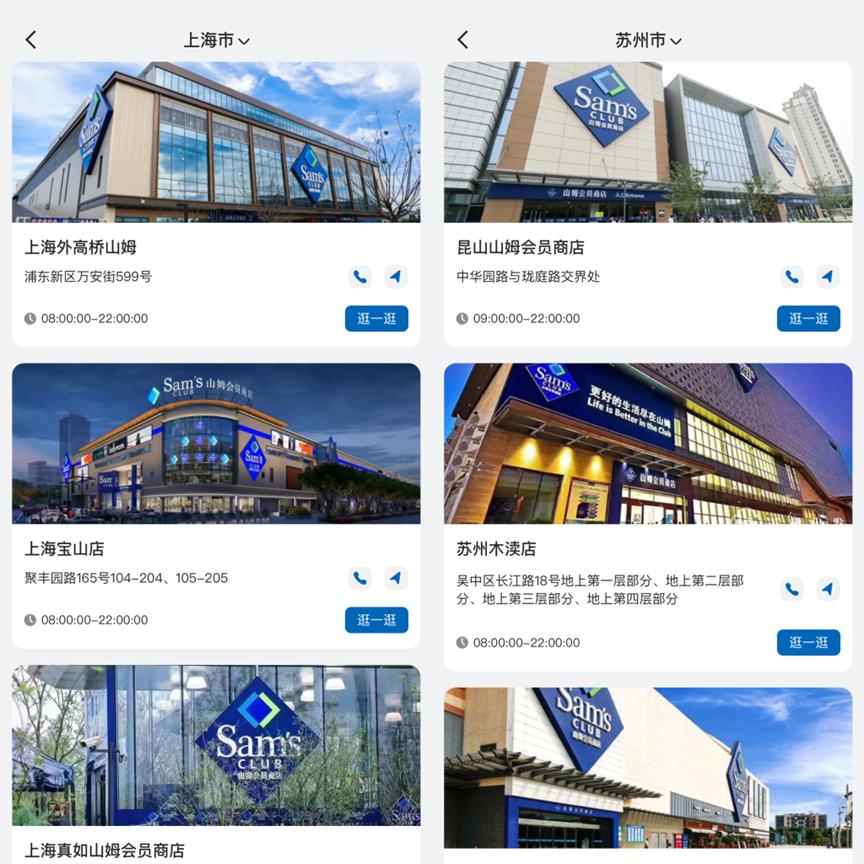
Task: Tap 逛一逛 for 苏州木渎店
Action: [808, 642]
